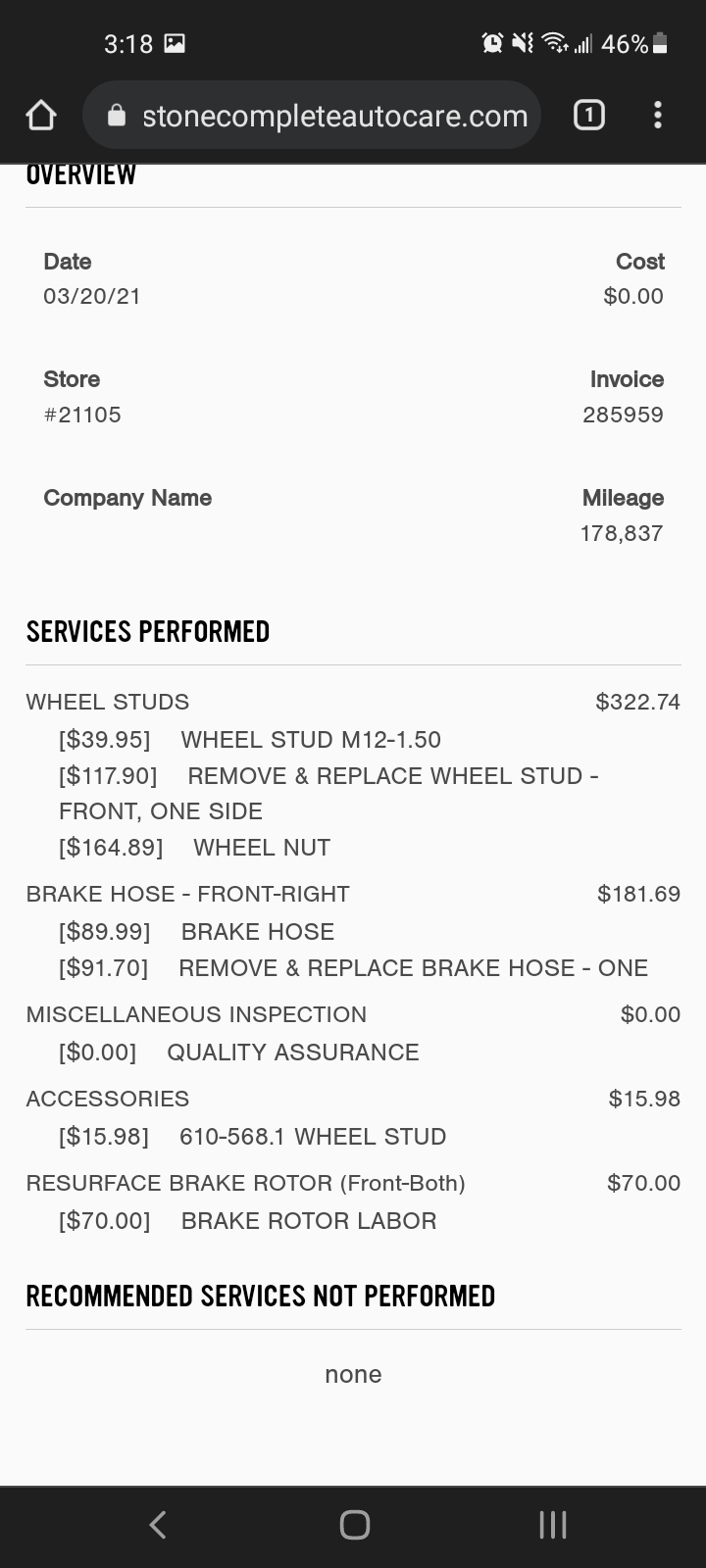Click the RESURFACE BRAKE ROTOR line
This screenshot has height=1568, width=706.
[246, 1183]
